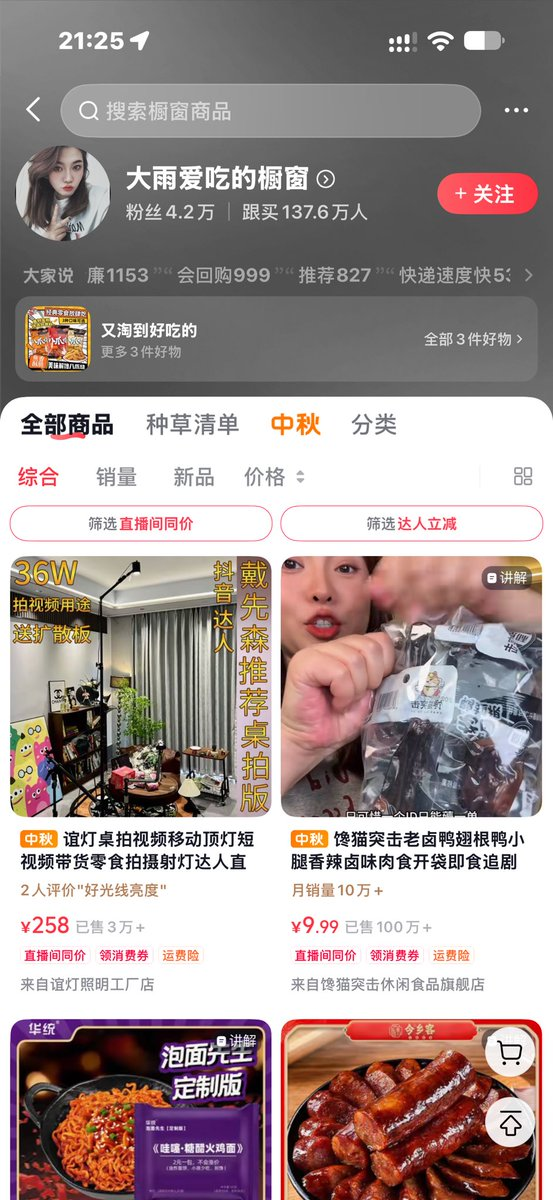Tap the back-to-top arrow button
This screenshot has height=1200, width=553.
pos(510,1122)
